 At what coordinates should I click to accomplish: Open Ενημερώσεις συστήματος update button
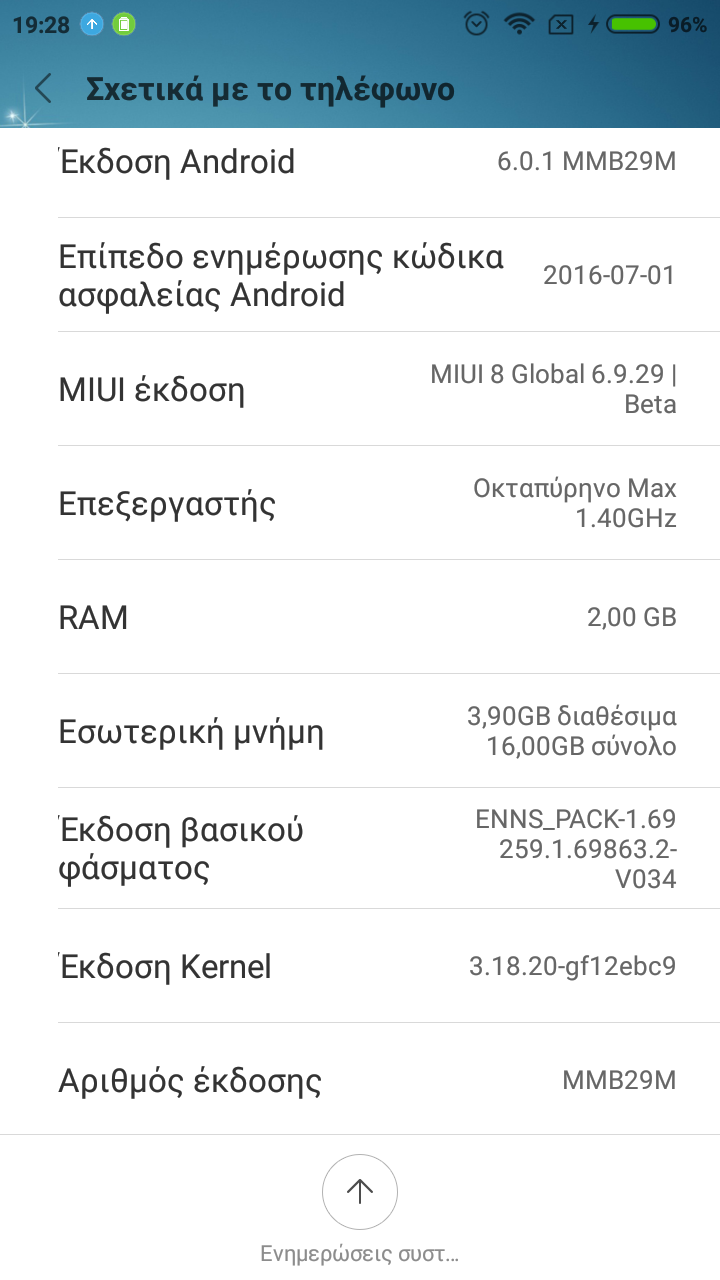pos(360,1192)
